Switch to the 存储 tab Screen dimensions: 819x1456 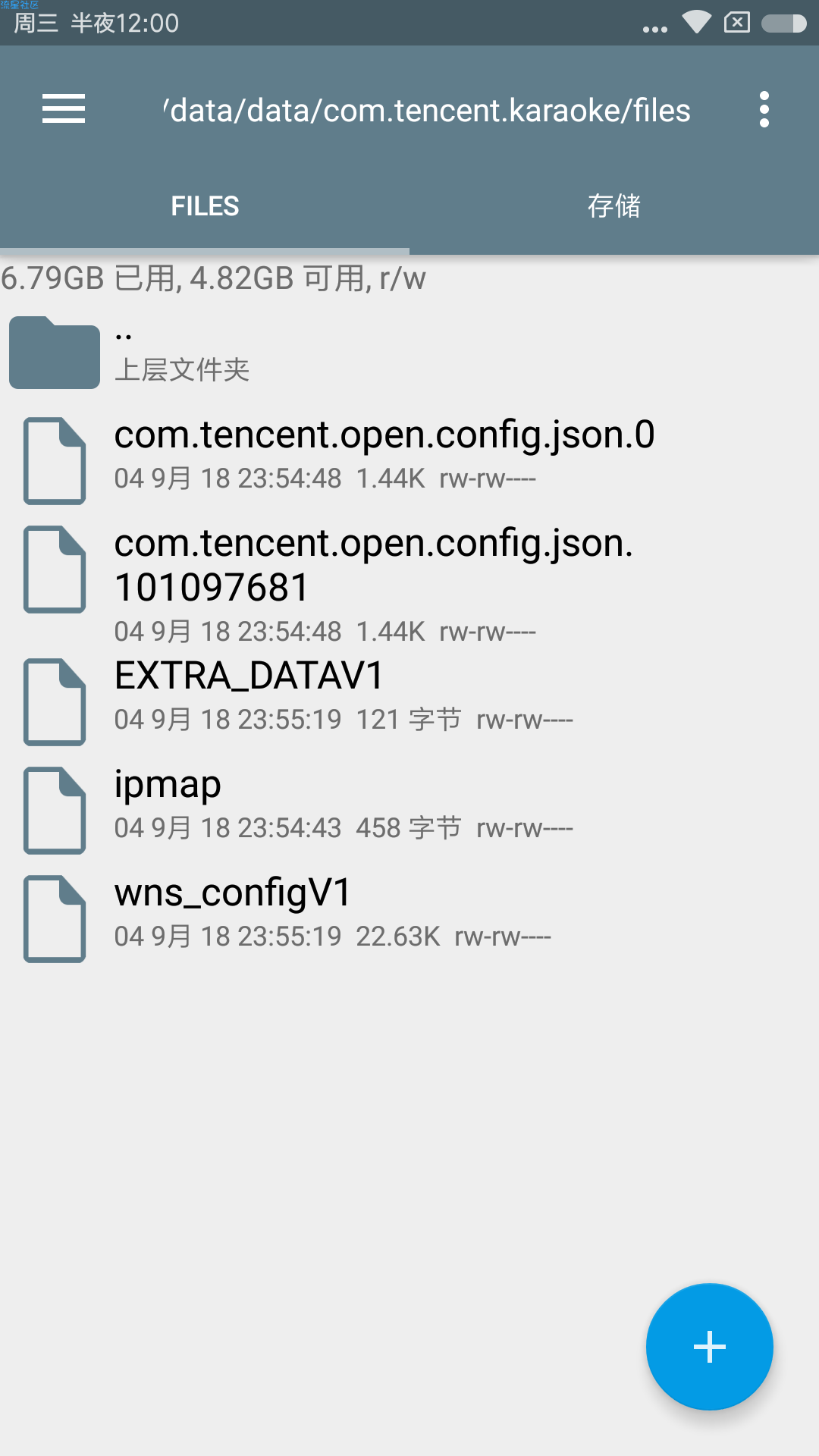[614, 206]
